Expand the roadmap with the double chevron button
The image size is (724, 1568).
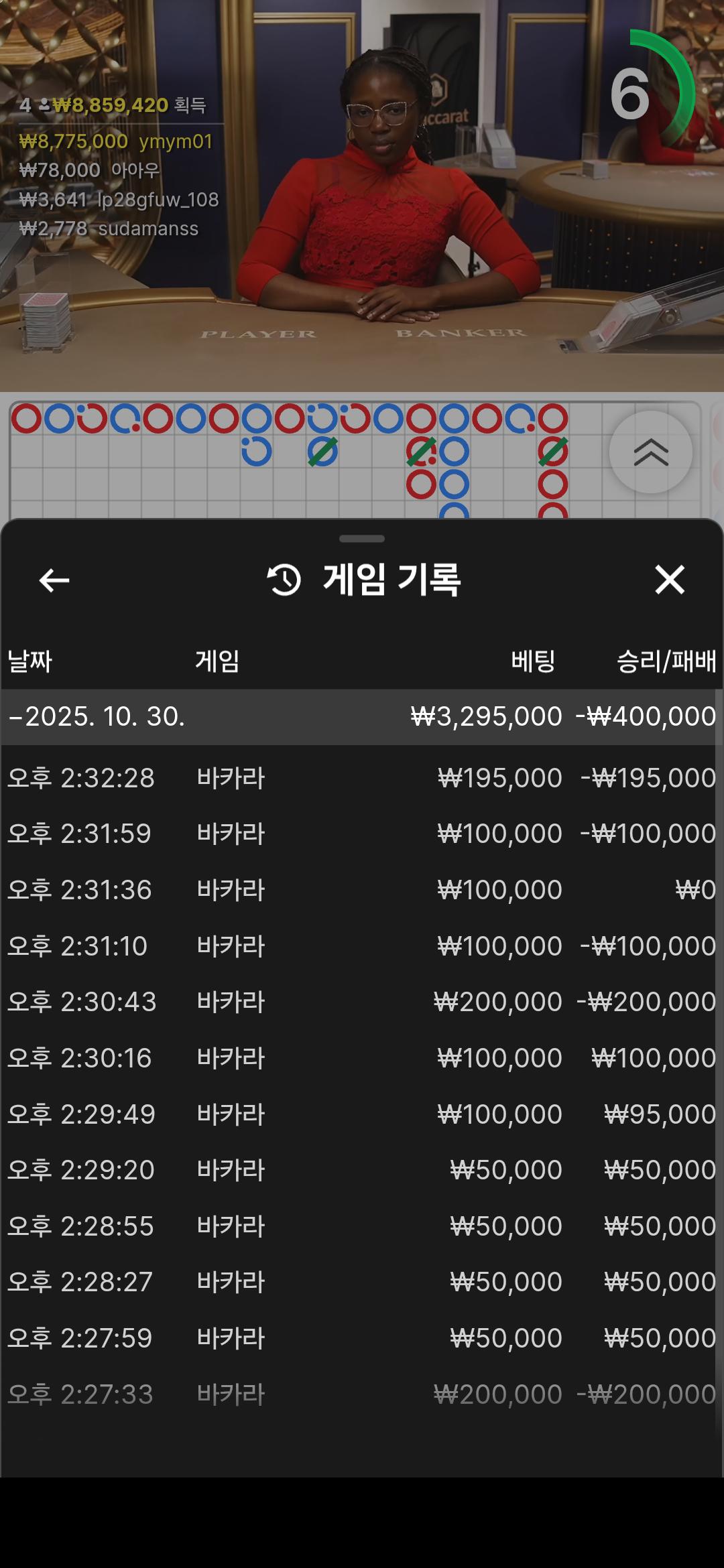tap(650, 452)
